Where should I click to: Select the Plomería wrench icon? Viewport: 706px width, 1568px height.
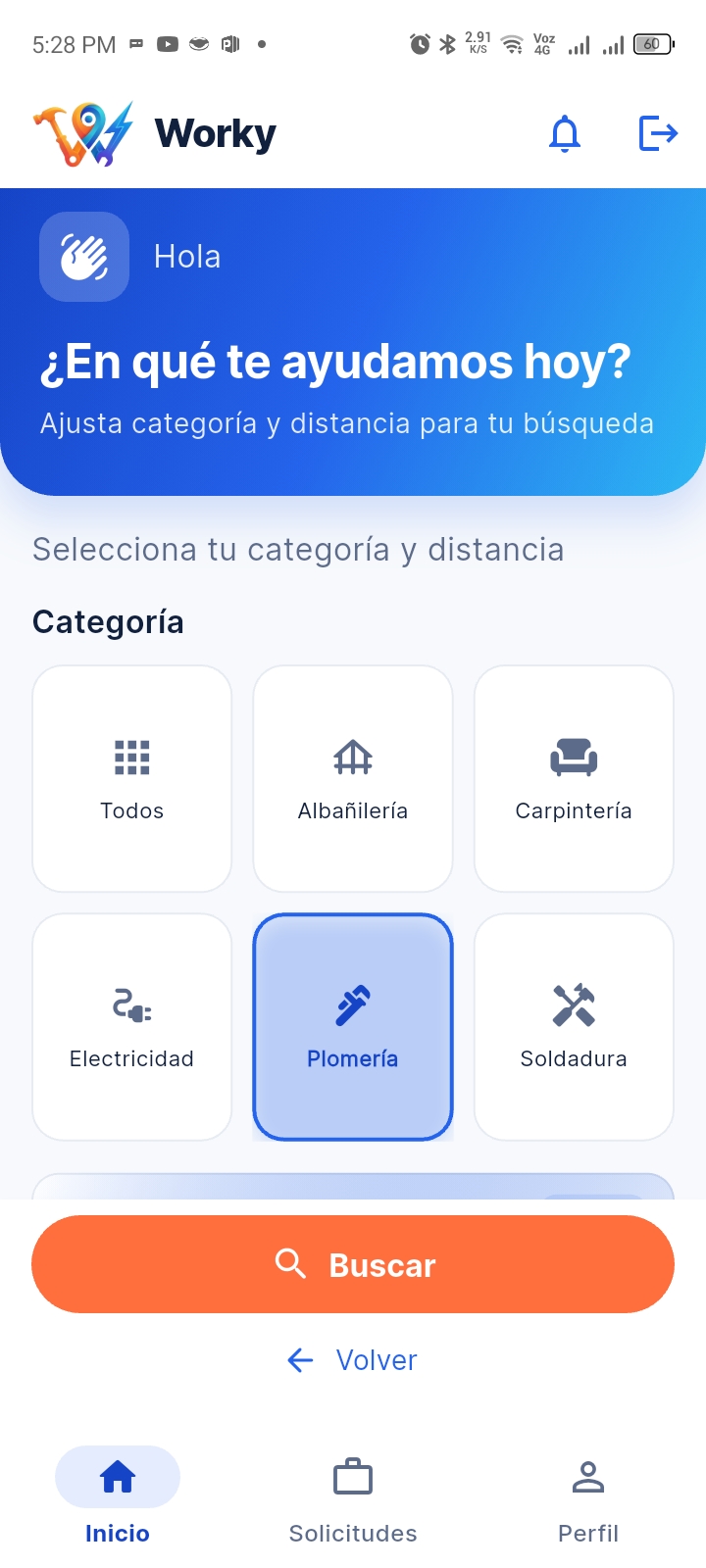coord(353,1004)
